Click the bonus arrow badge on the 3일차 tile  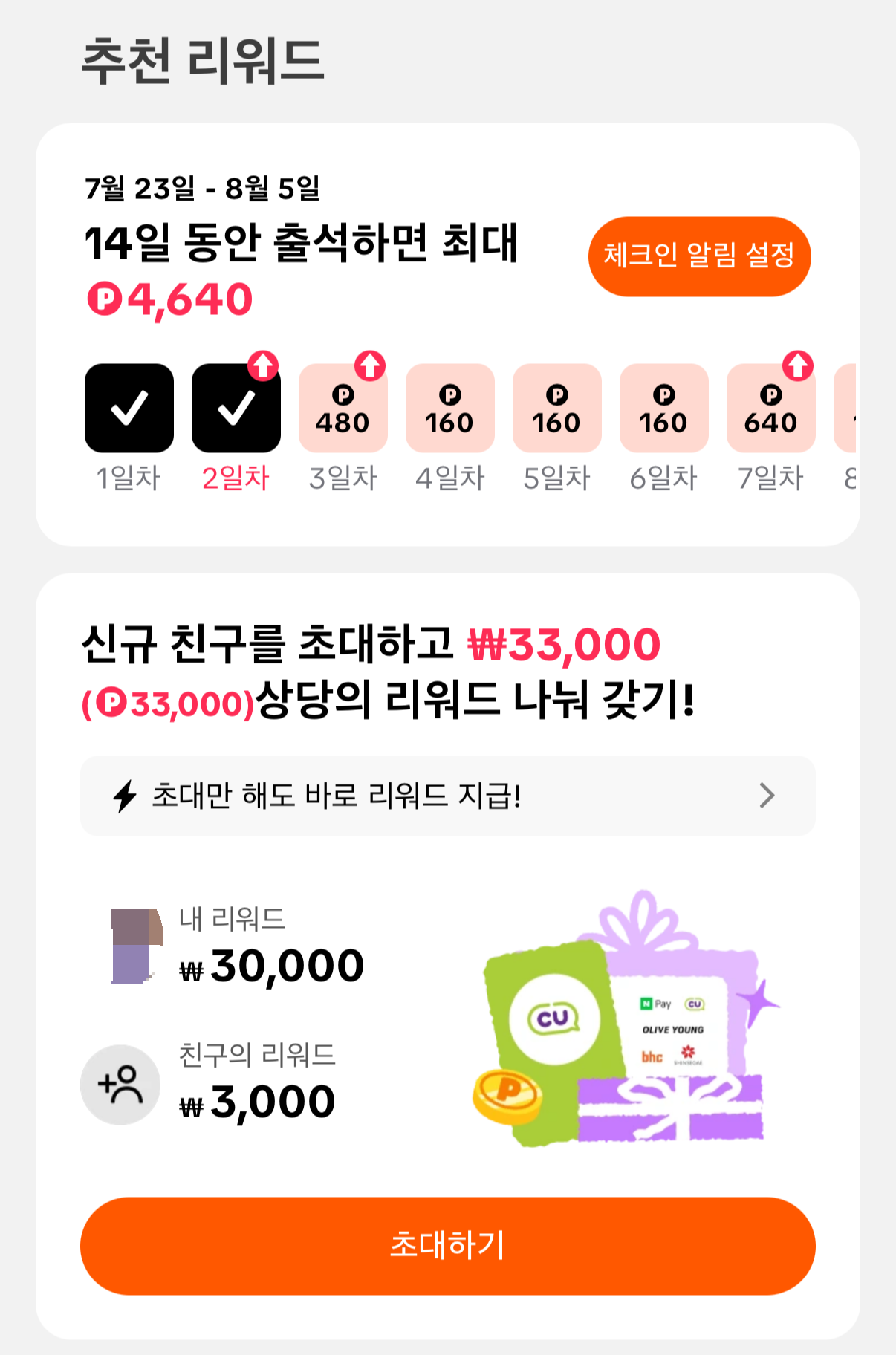click(371, 365)
